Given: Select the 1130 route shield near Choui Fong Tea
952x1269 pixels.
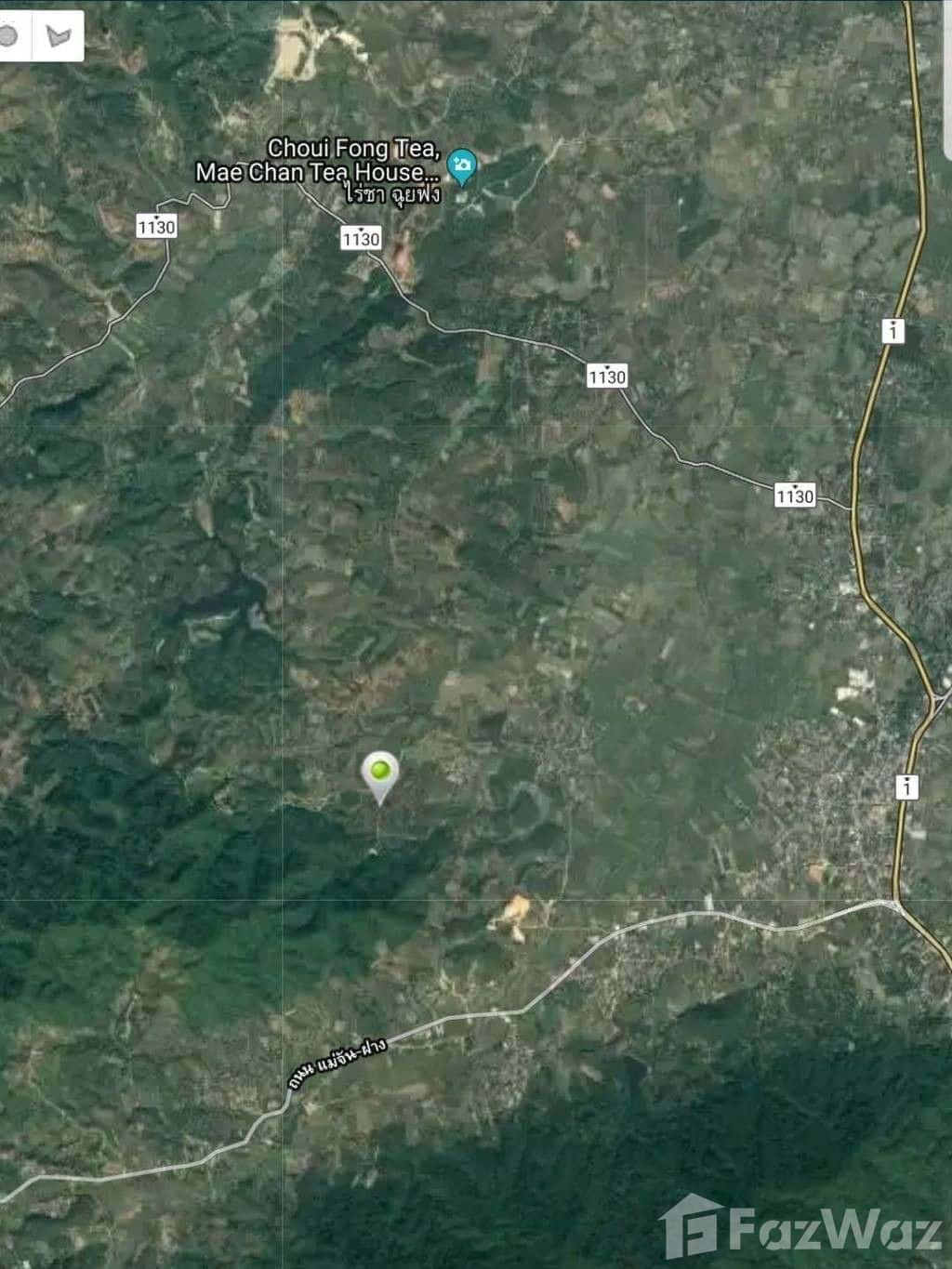Looking at the screenshot, I should tap(363, 237).
